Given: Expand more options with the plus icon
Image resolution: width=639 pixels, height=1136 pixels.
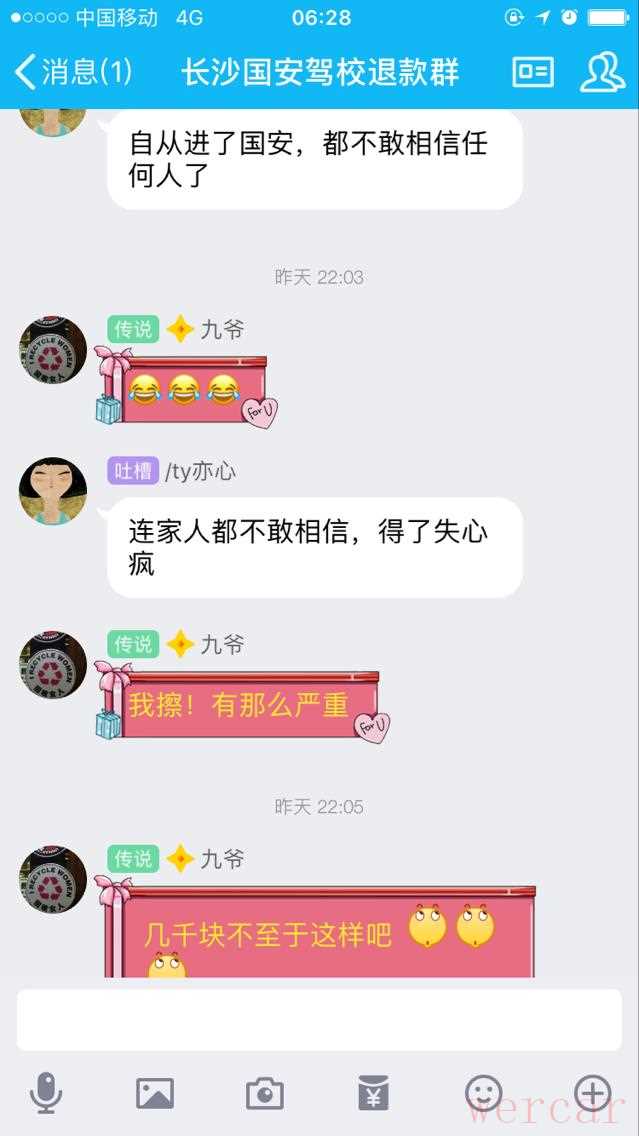Looking at the screenshot, I should [x=593, y=1092].
